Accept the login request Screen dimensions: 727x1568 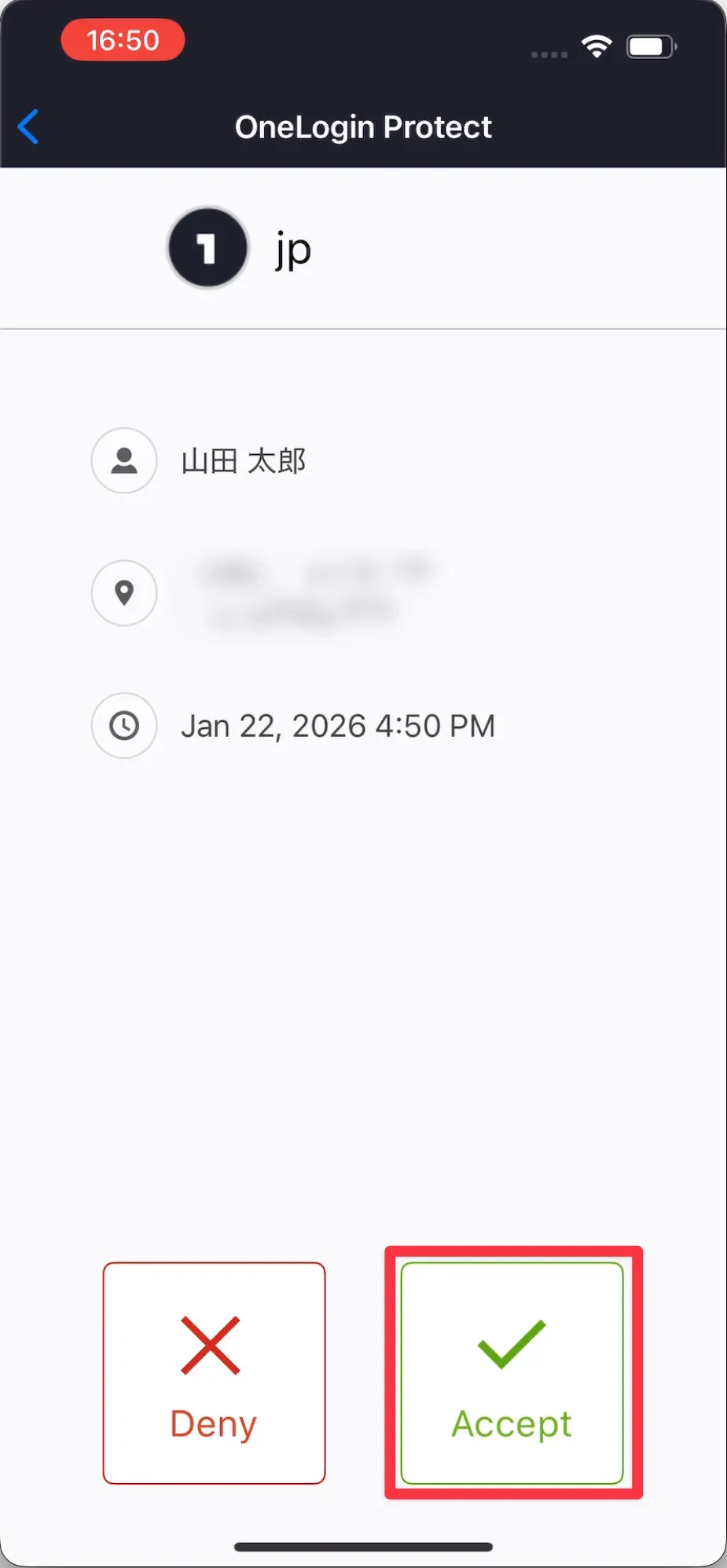(512, 1372)
